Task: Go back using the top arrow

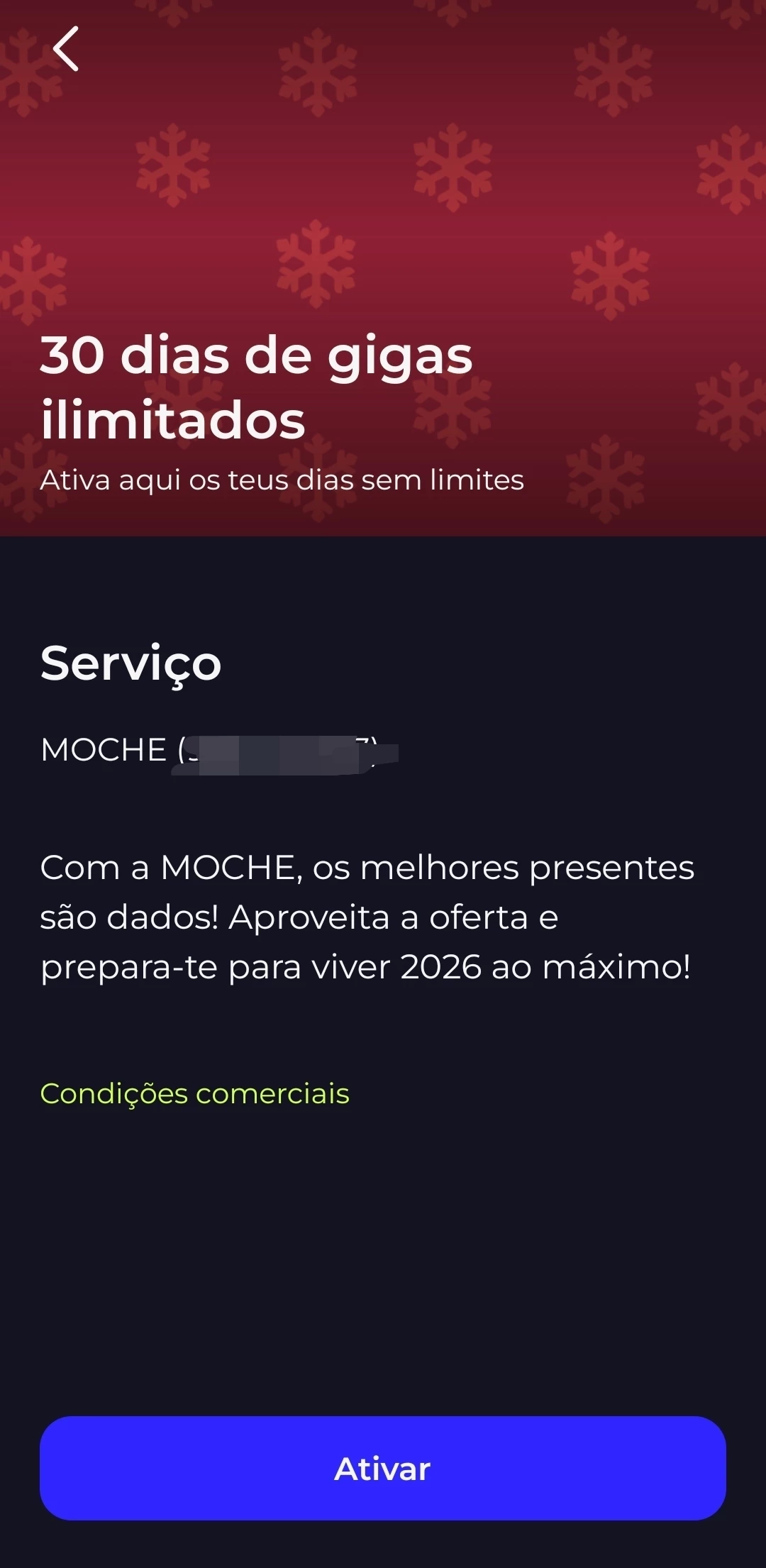Action: 66,49
